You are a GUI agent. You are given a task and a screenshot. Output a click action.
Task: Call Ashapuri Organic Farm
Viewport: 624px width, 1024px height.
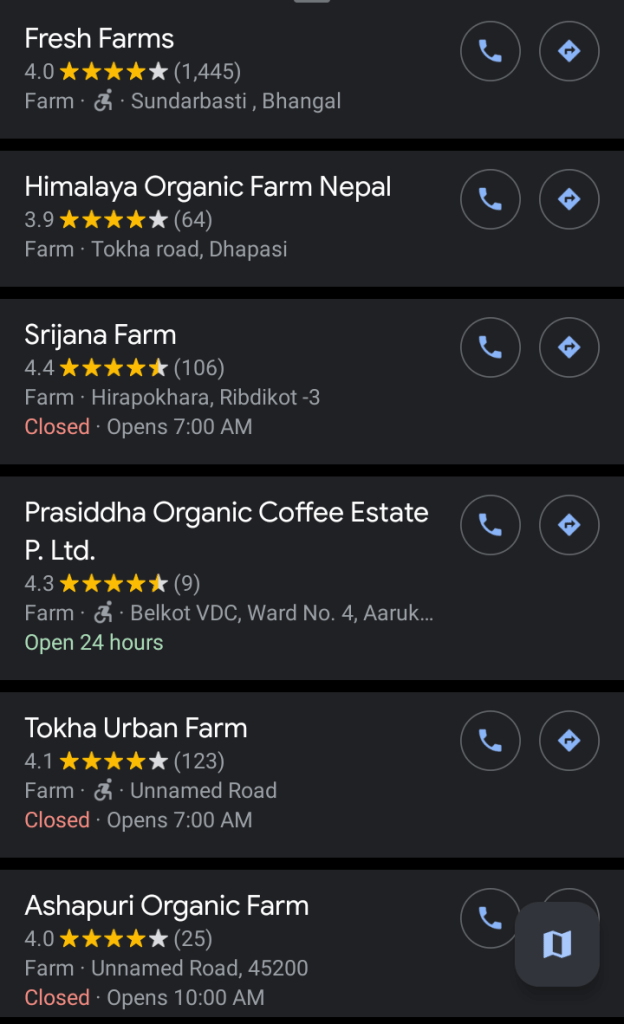pos(490,918)
